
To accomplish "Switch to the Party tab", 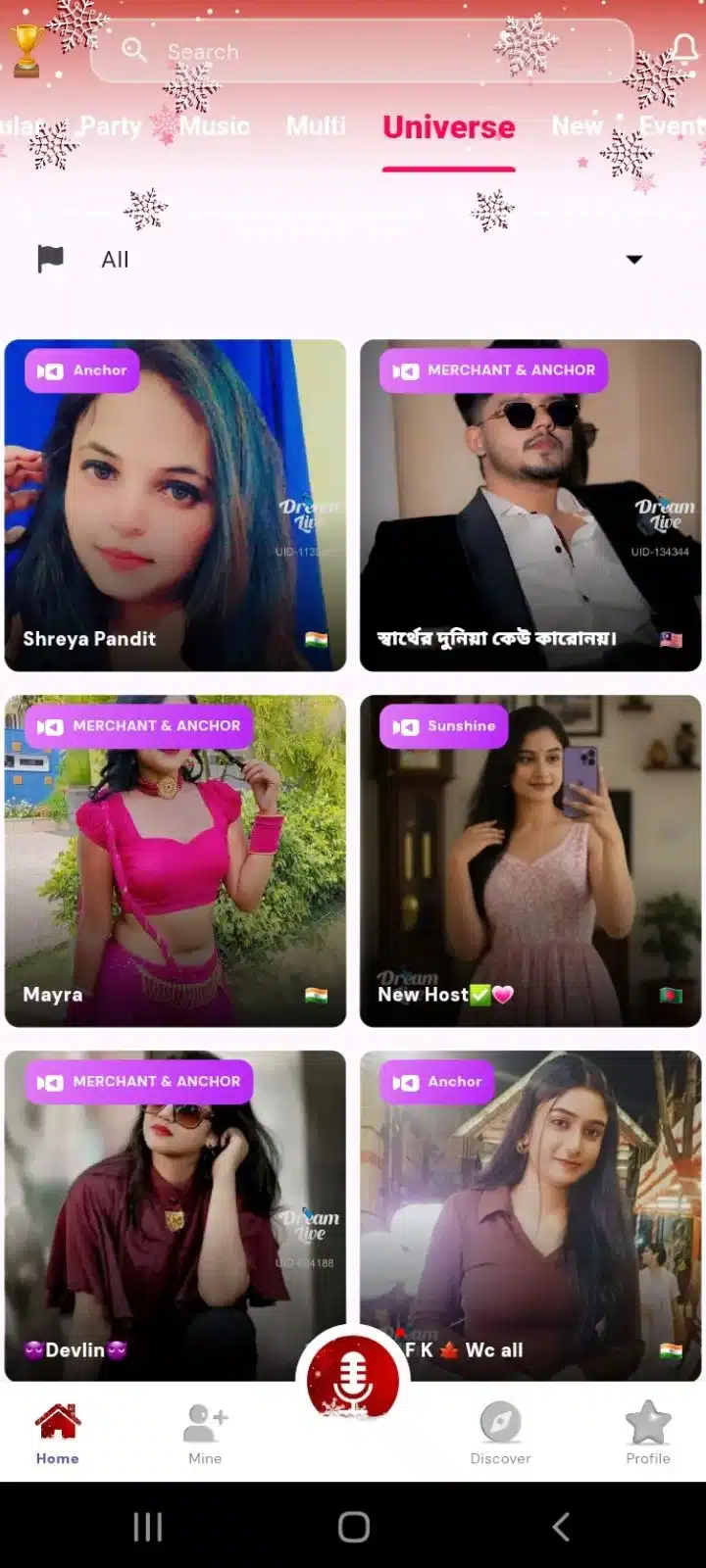I will click(x=110, y=126).
